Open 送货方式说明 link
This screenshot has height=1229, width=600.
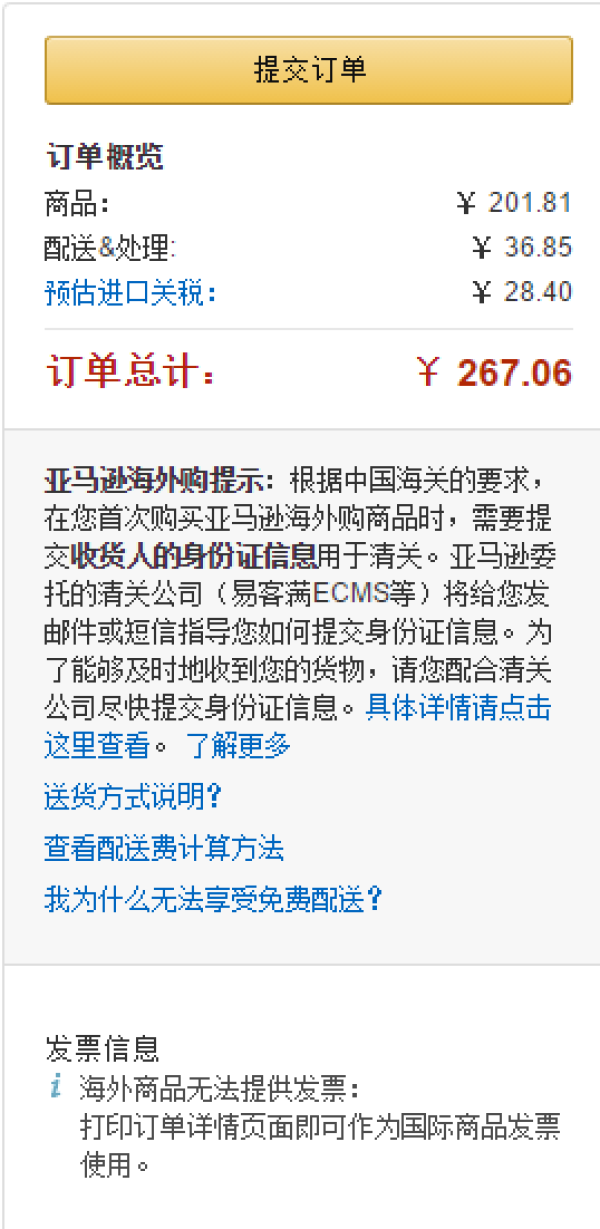(132, 797)
